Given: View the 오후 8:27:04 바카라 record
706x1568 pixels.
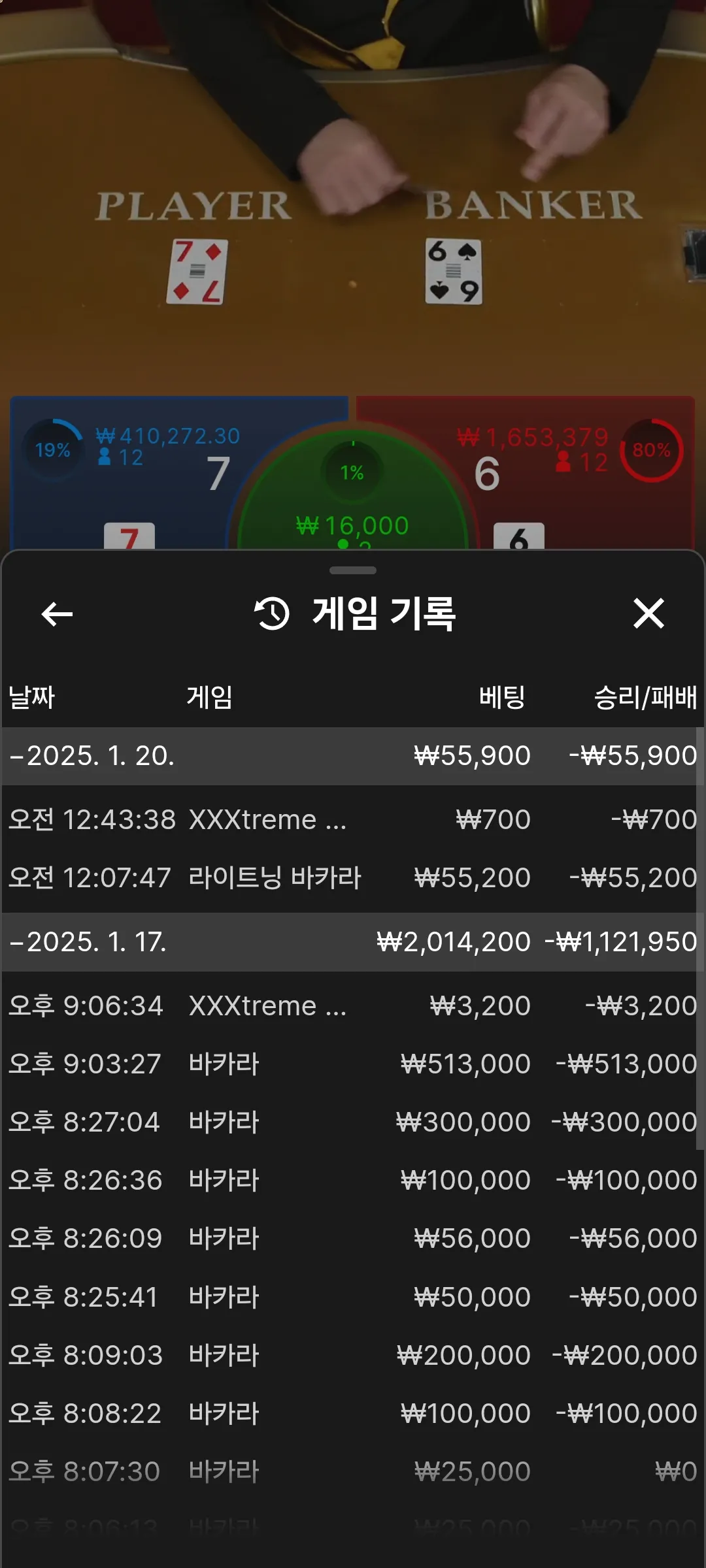Looking at the screenshot, I should click(x=352, y=1122).
